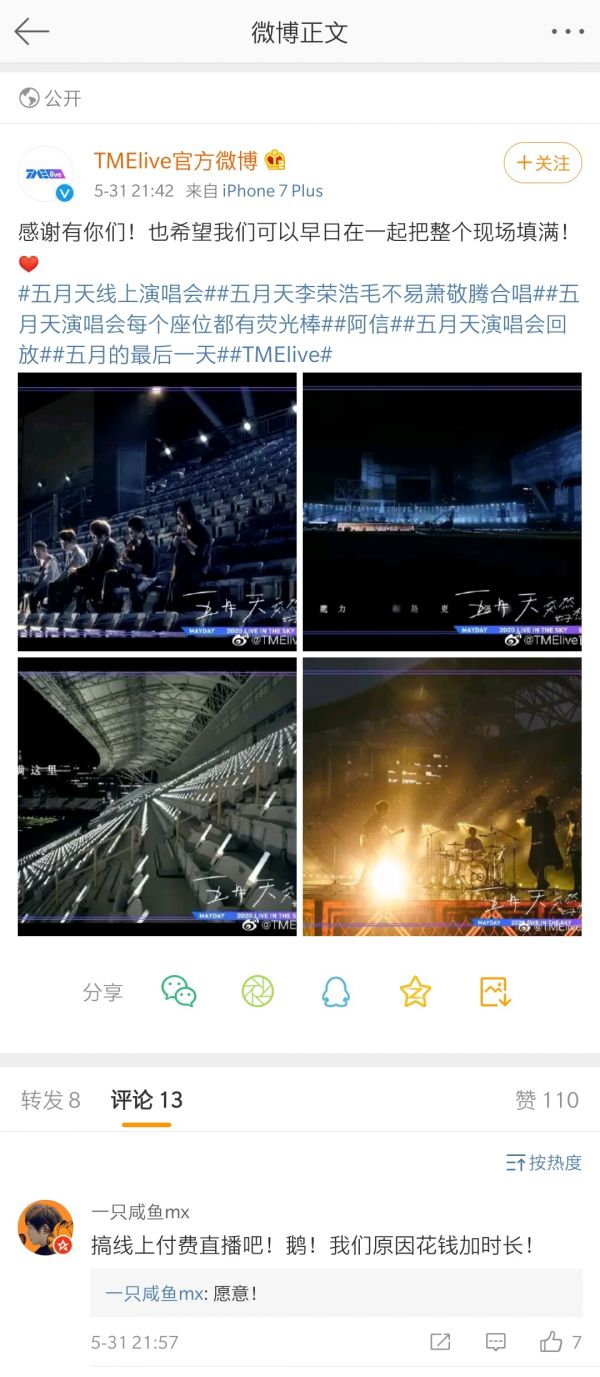
Task: Change comment sorting via 按热度
Action: click(x=543, y=1162)
